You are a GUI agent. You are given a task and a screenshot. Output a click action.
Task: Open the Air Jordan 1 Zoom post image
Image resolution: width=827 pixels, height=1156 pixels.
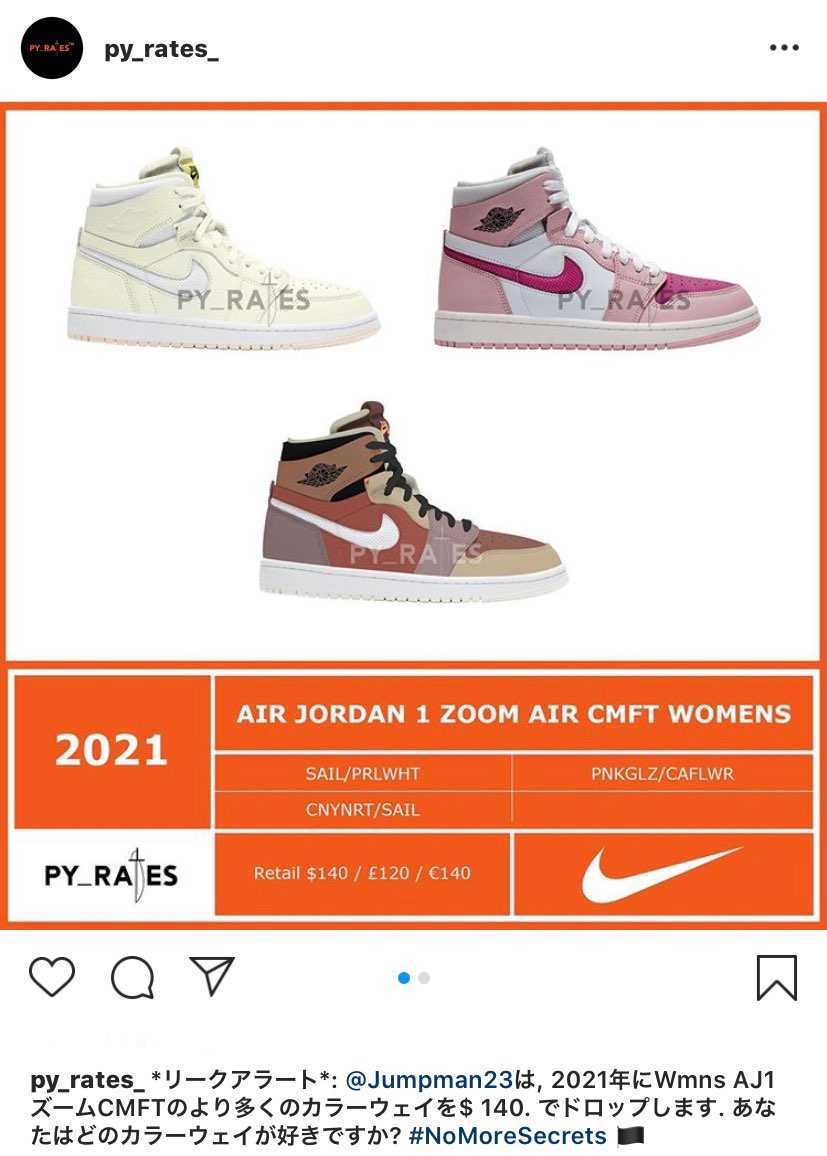[x=413, y=515]
